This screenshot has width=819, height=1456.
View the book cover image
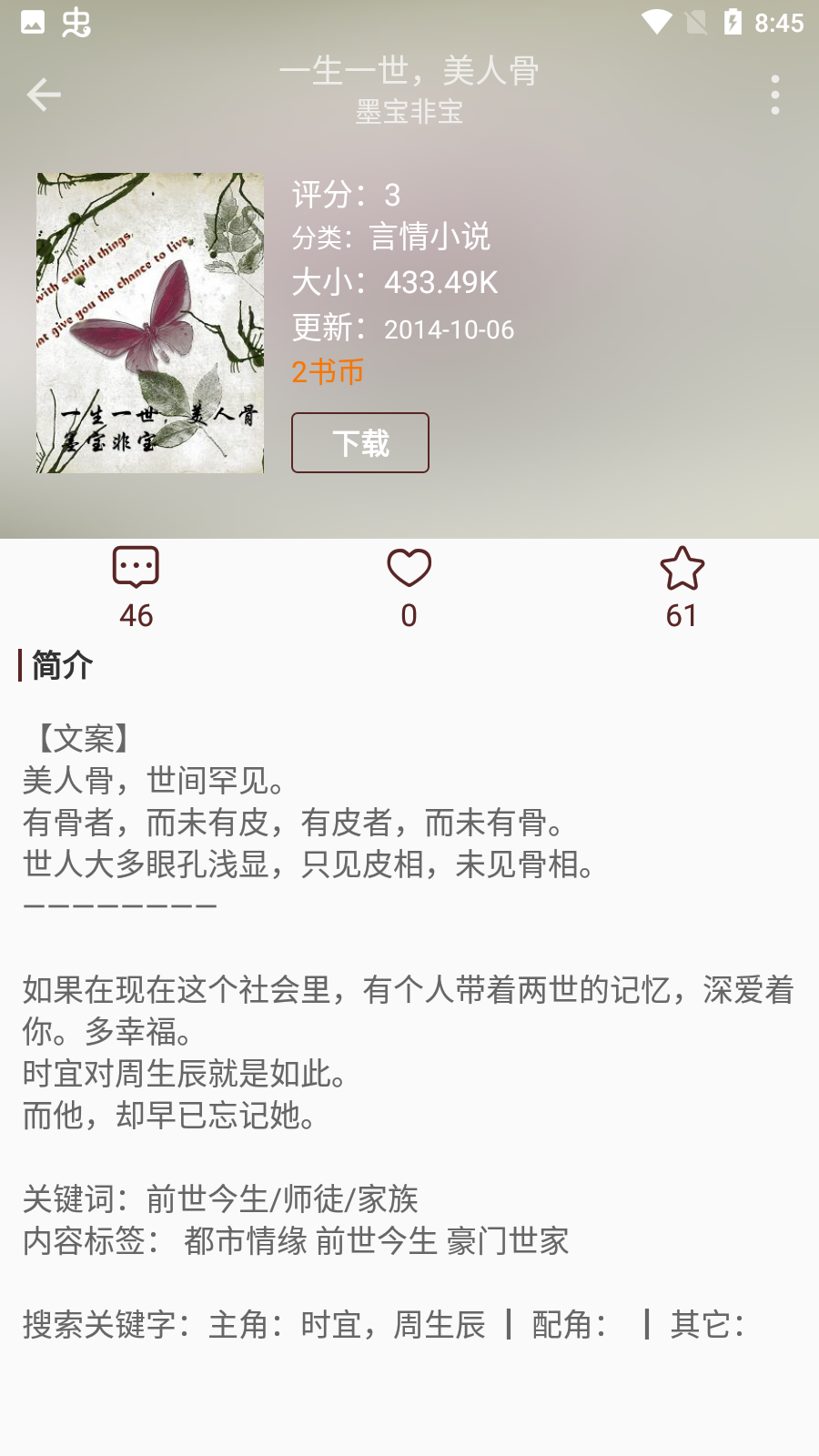[x=150, y=323]
